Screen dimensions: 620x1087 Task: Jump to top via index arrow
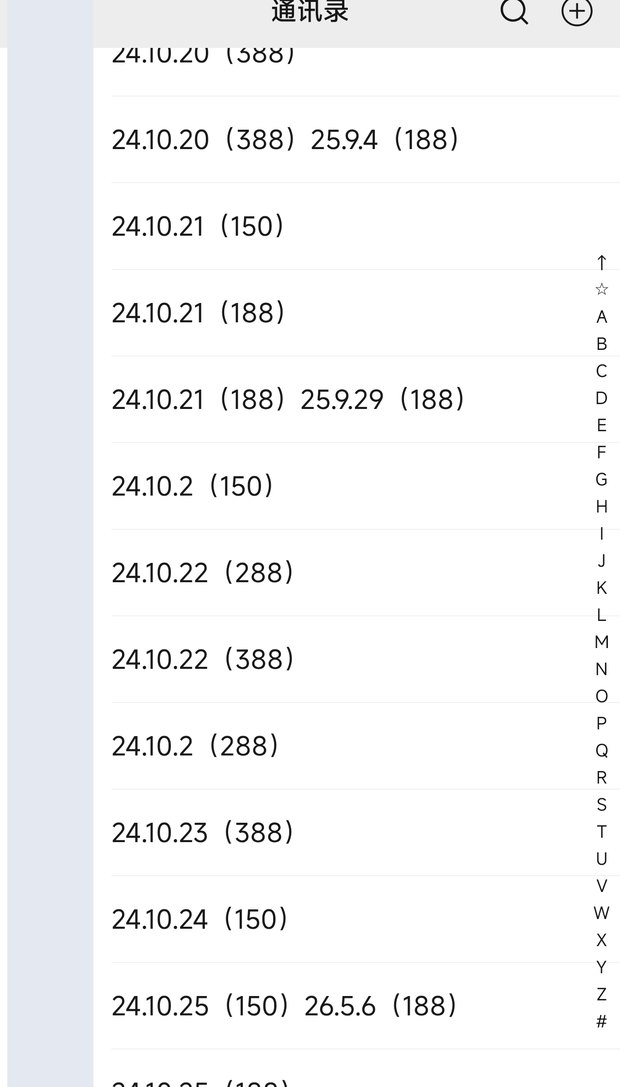(601, 263)
